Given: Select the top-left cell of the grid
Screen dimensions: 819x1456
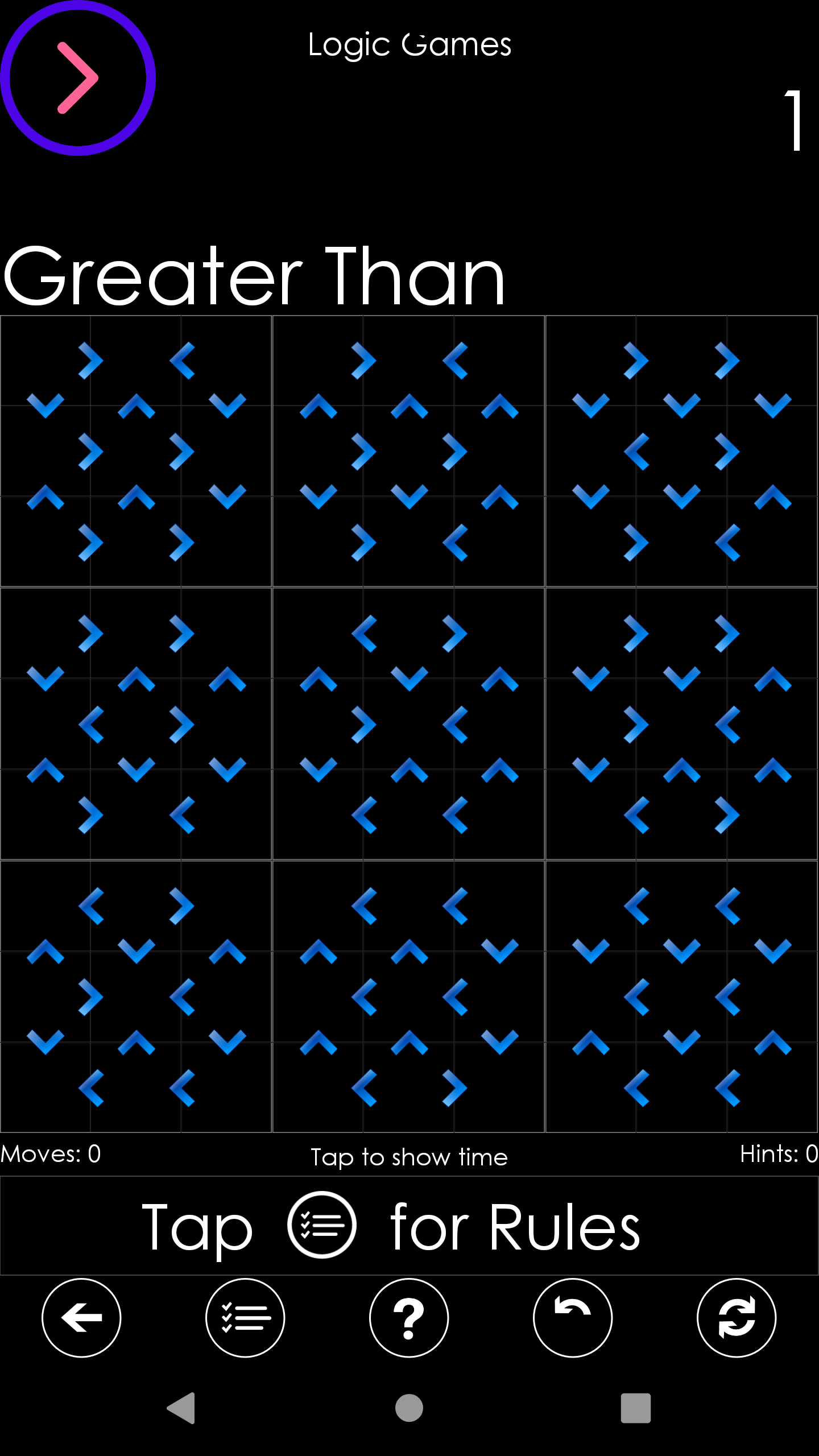Looking at the screenshot, I should 45,361.
